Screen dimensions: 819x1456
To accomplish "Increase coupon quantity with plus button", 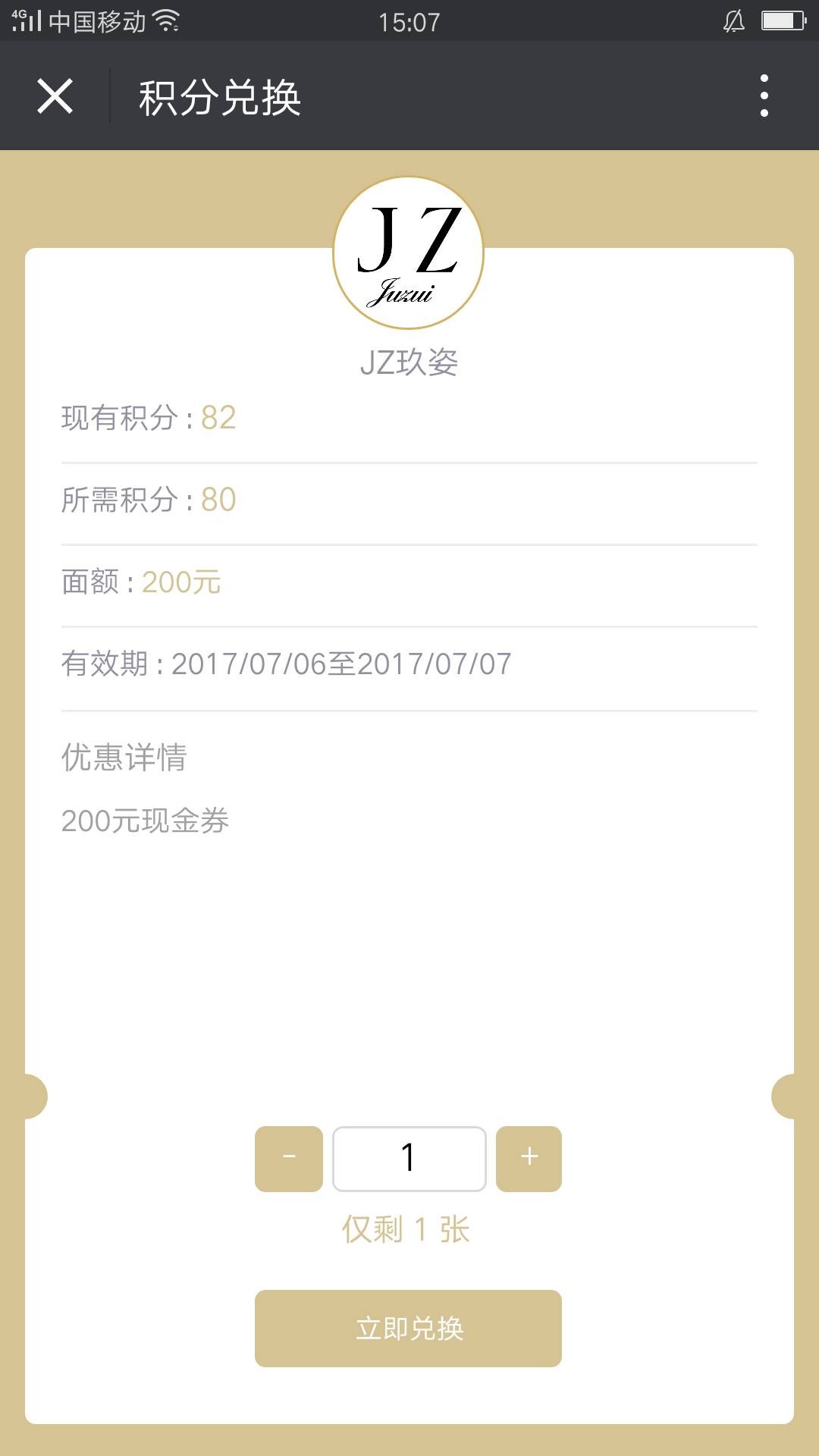I will (529, 1158).
